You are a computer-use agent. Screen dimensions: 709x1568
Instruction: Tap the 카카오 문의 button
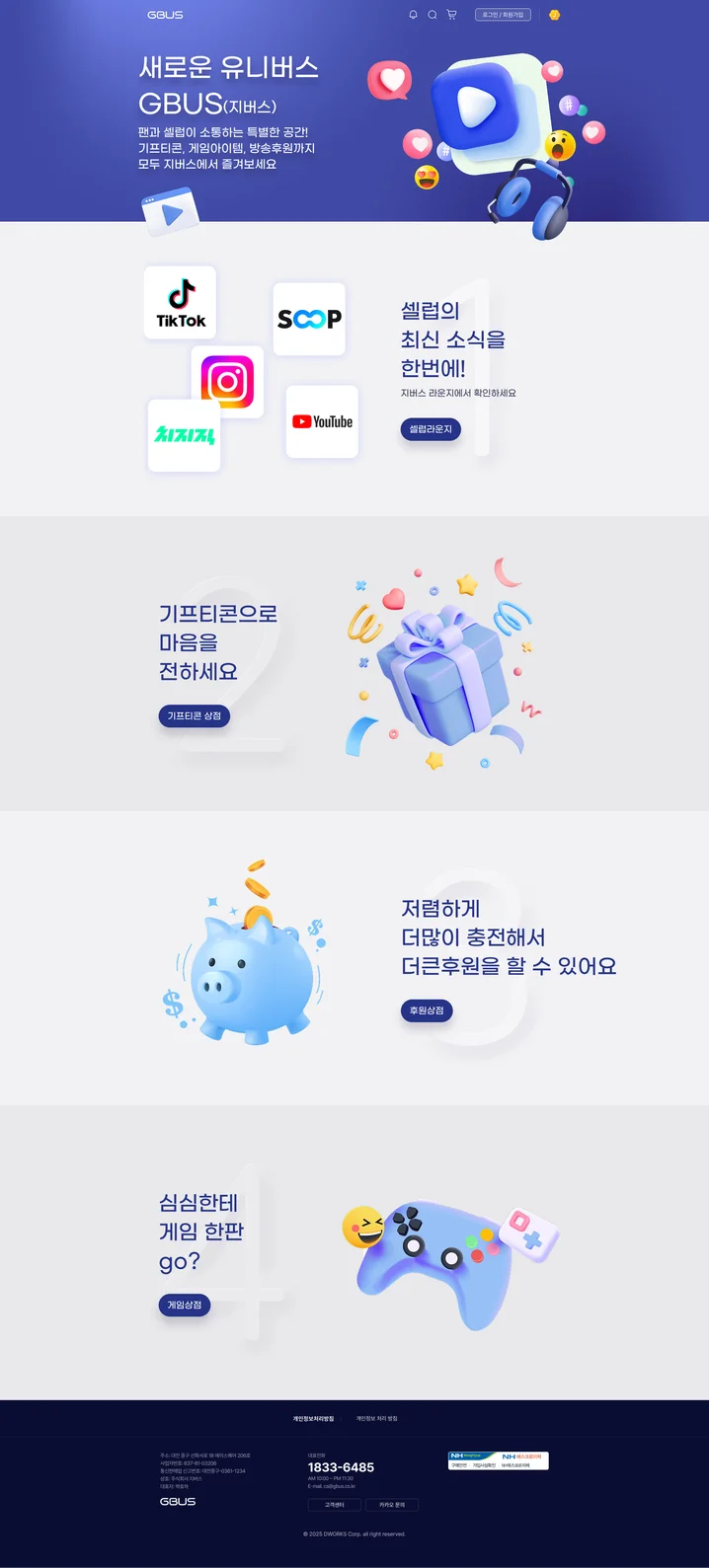tap(392, 1505)
